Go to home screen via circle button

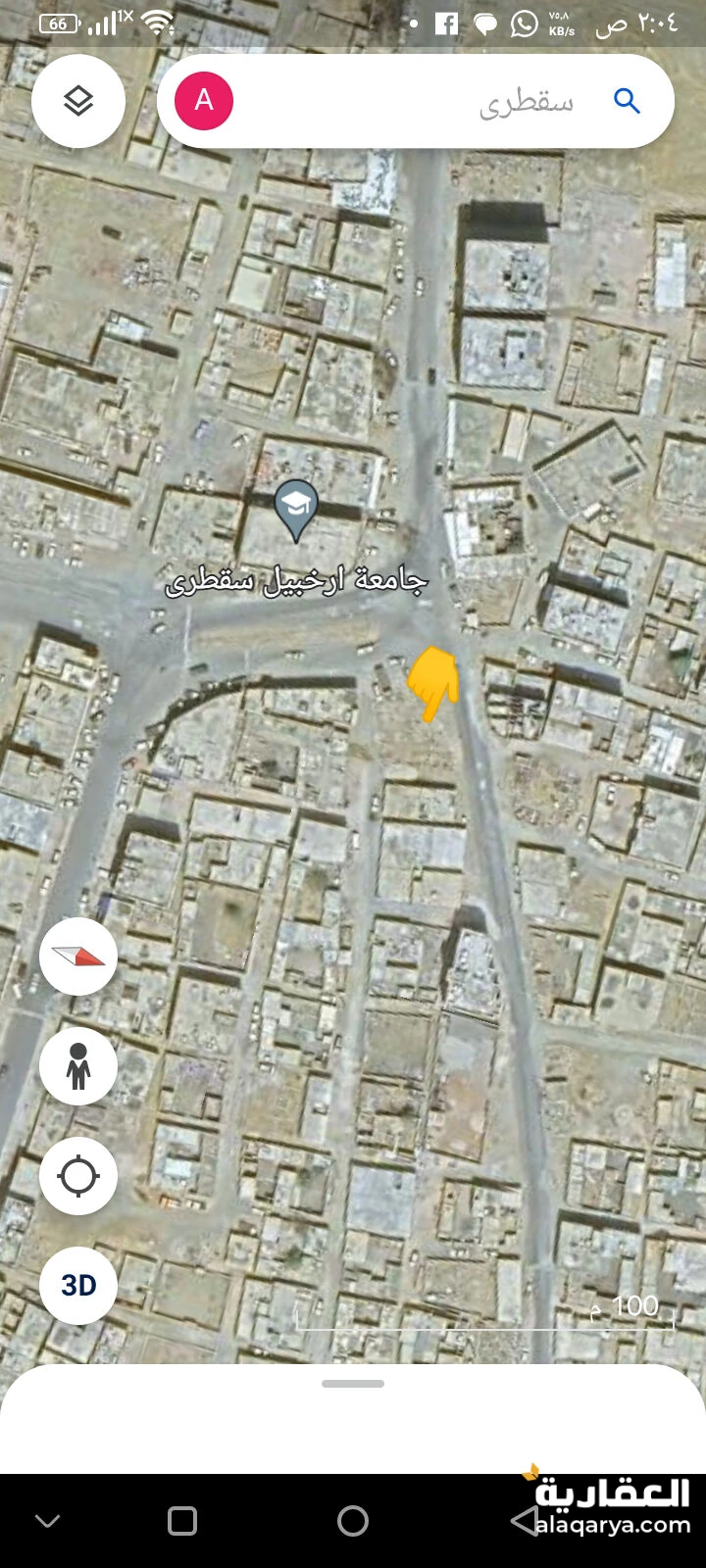coord(353,1521)
